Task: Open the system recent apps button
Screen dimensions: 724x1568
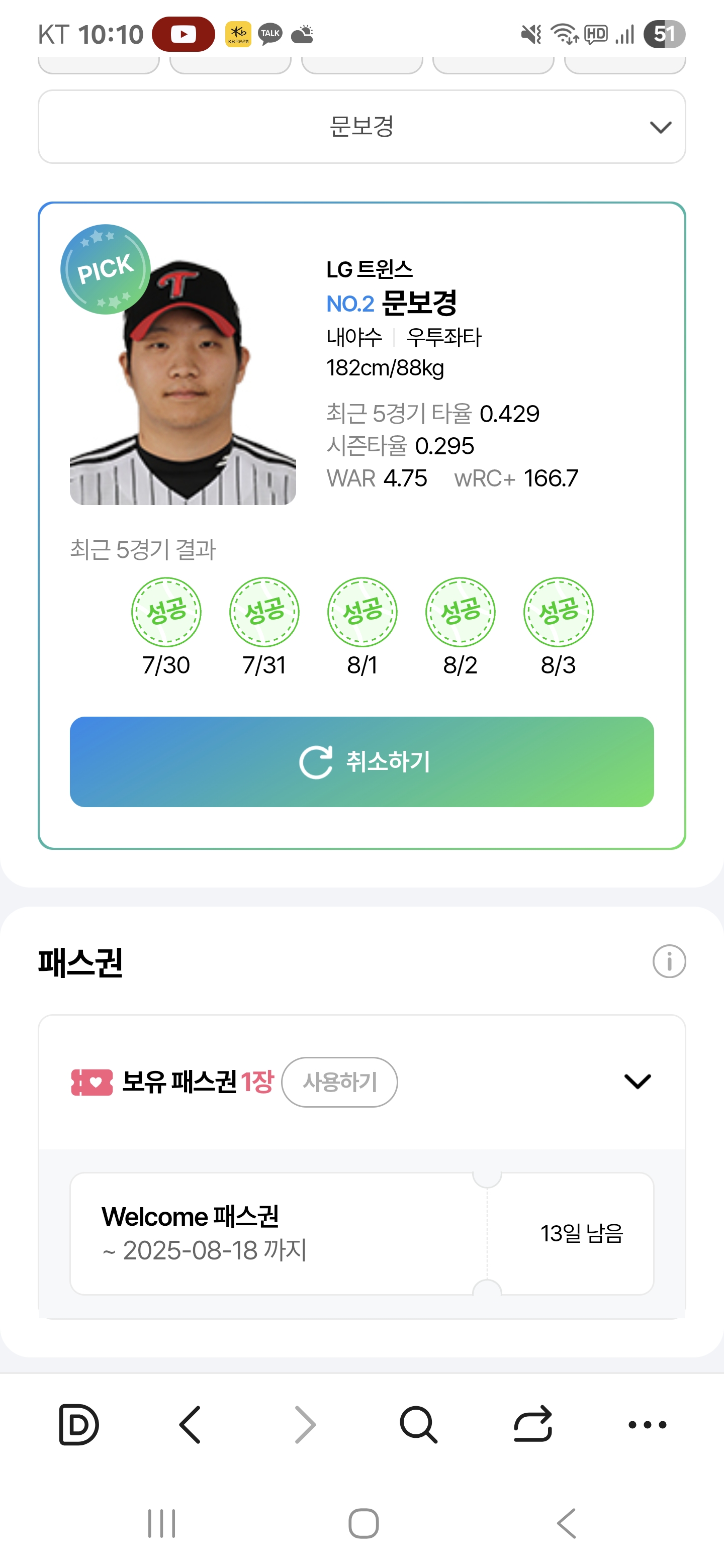Action: coord(162,1524)
